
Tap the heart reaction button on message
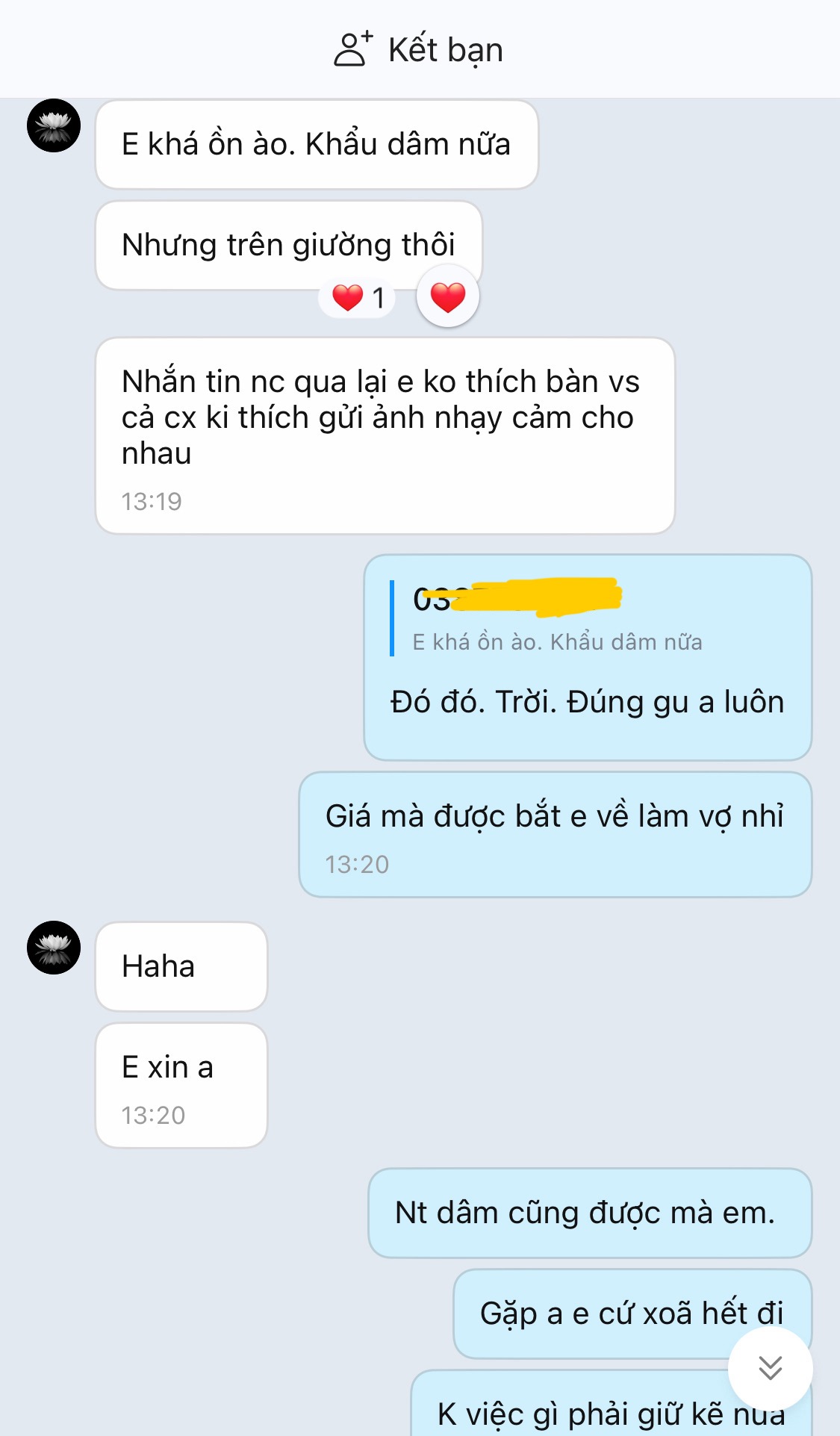click(448, 297)
